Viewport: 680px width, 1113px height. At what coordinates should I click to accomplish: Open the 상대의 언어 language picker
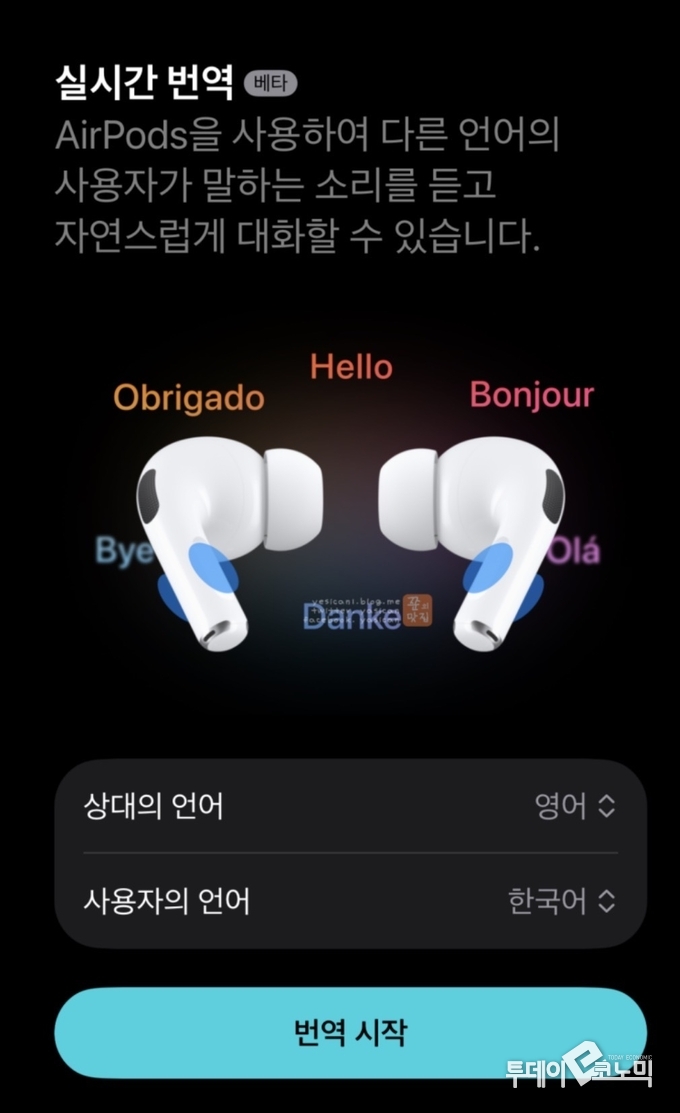pyautogui.click(x=574, y=806)
